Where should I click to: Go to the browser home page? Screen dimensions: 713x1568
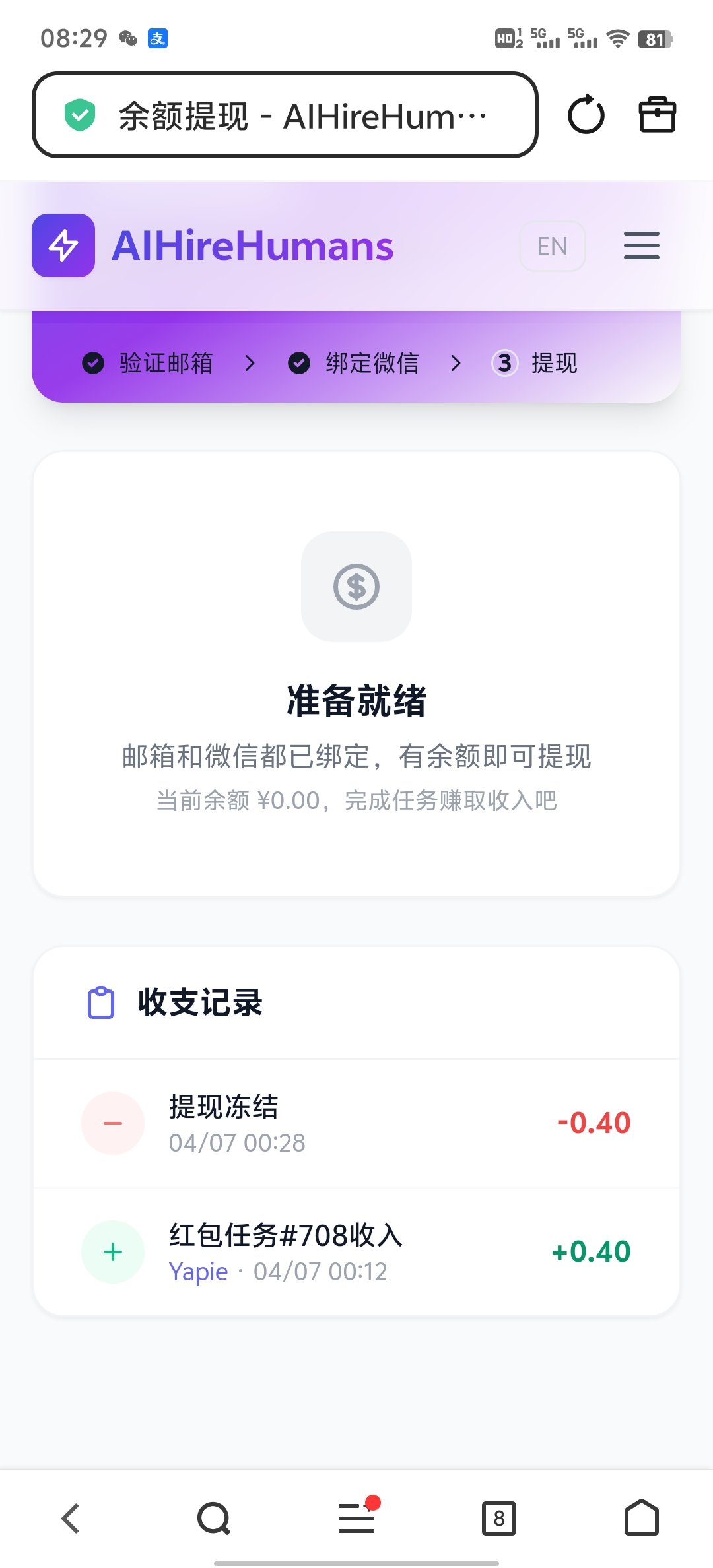click(642, 1518)
